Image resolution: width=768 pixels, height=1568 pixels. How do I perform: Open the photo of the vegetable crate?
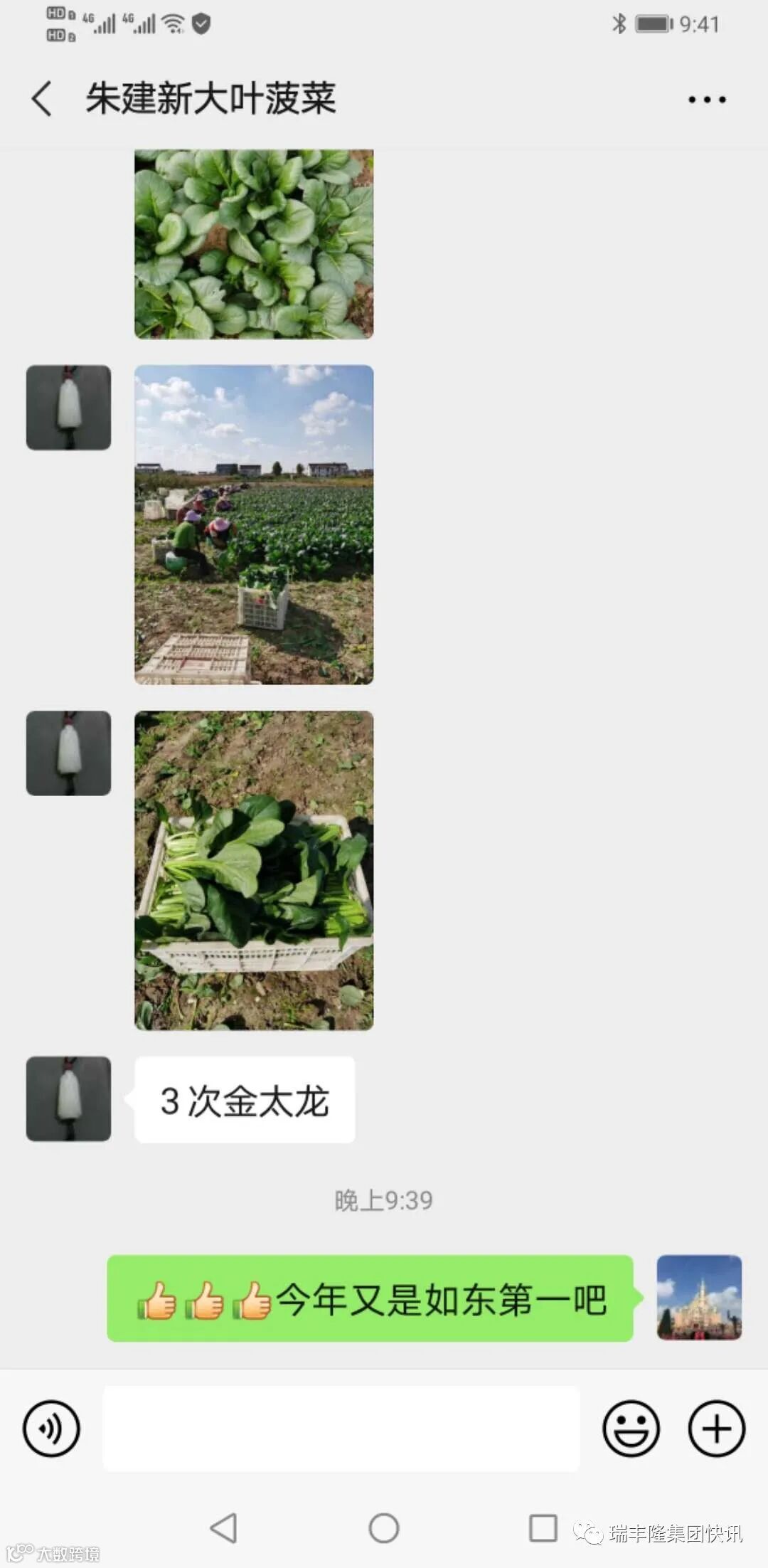[x=254, y=870]
